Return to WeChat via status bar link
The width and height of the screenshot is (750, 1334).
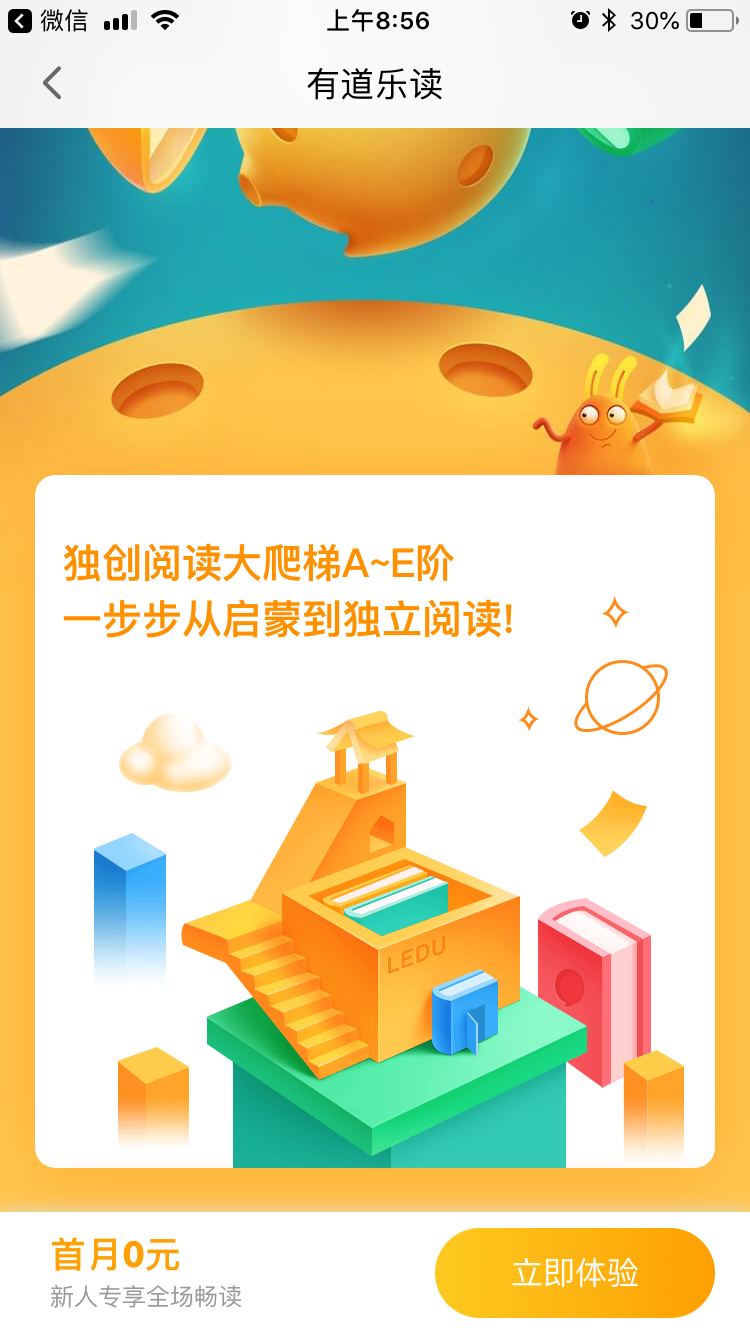pyautogui.click(x=48, y=20)
